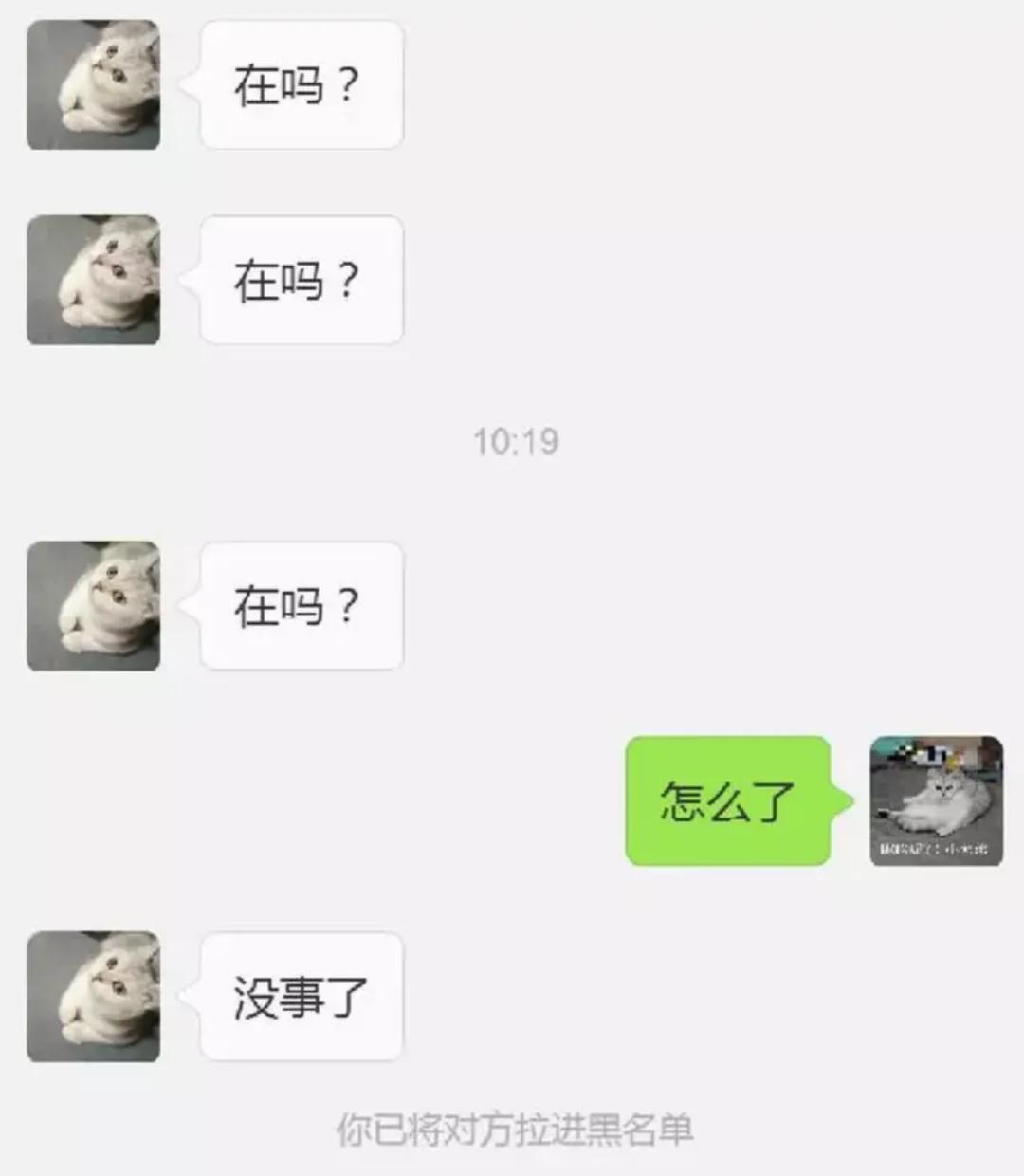This screenshot has width=1024, height=1176.
Task: Click the green 怎么了 reply bubble
Action: pos(725,801)
